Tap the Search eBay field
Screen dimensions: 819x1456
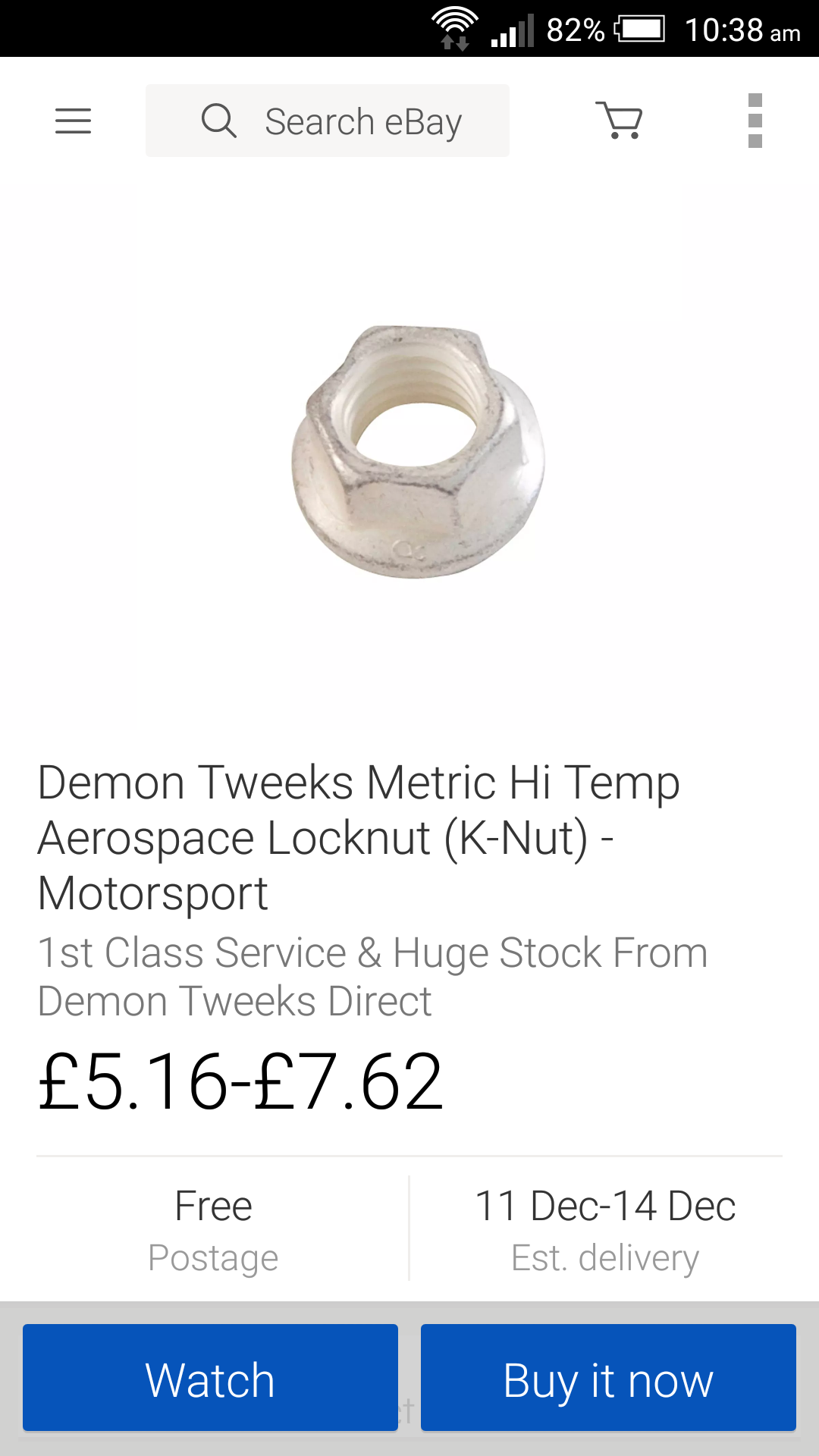[x=328, y=121]
